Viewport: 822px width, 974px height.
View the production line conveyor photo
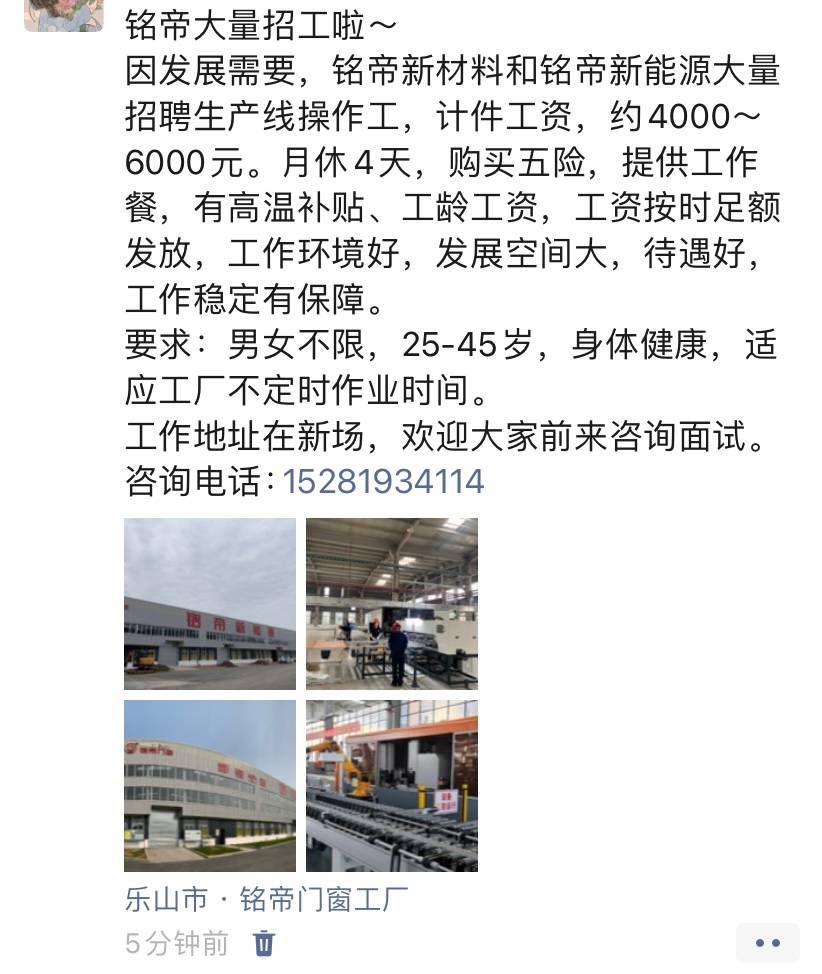tap(392, 786)
